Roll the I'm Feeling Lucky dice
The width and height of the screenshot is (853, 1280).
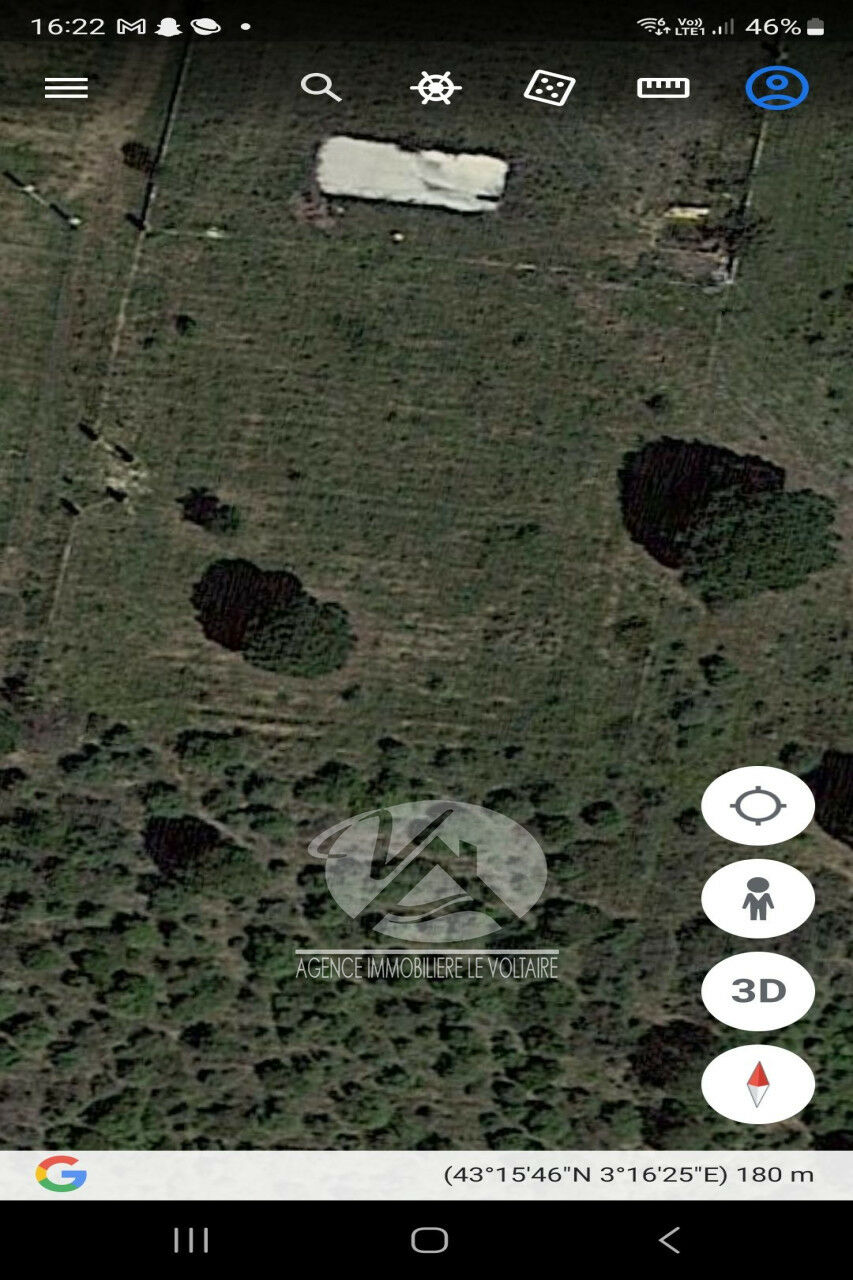pos(549,88)
